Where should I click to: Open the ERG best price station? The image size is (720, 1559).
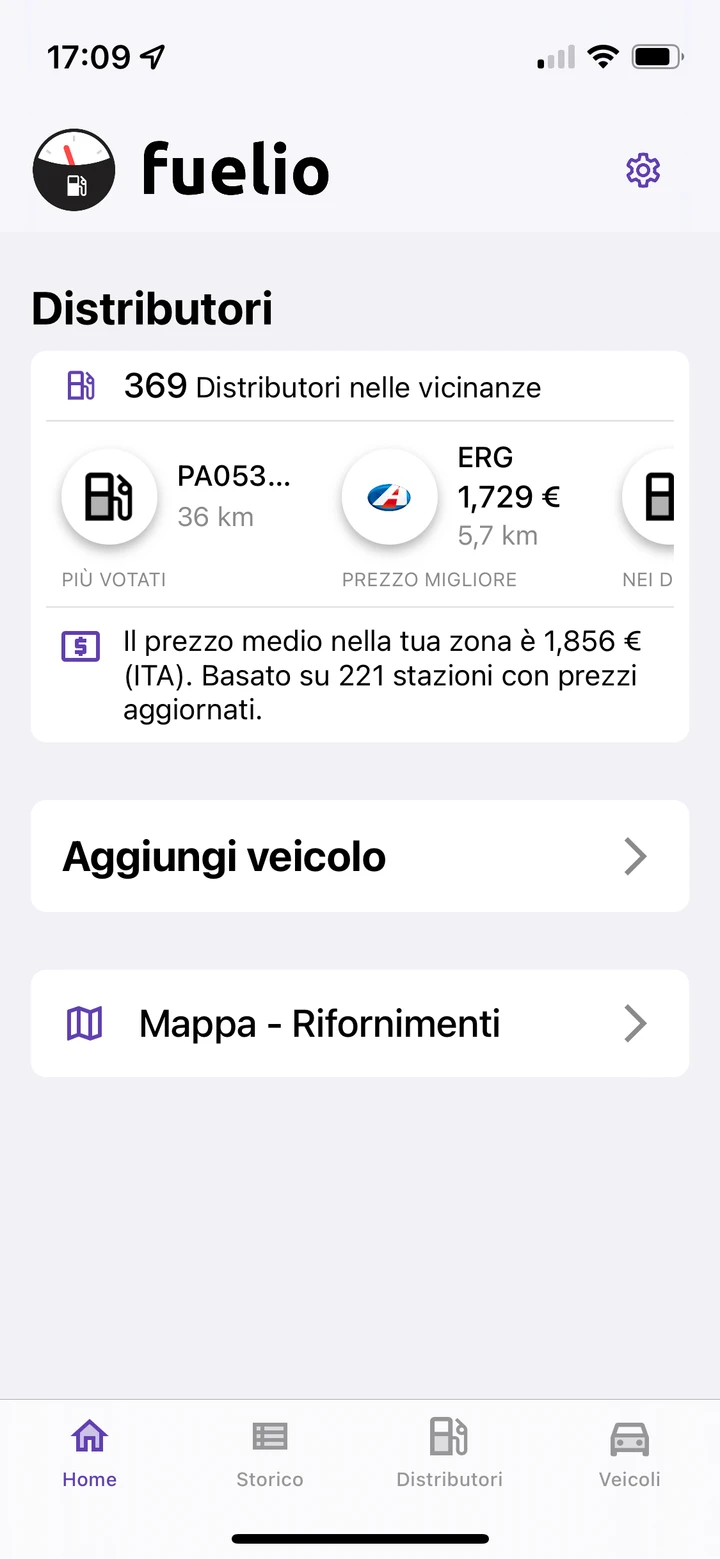point(452,516)
